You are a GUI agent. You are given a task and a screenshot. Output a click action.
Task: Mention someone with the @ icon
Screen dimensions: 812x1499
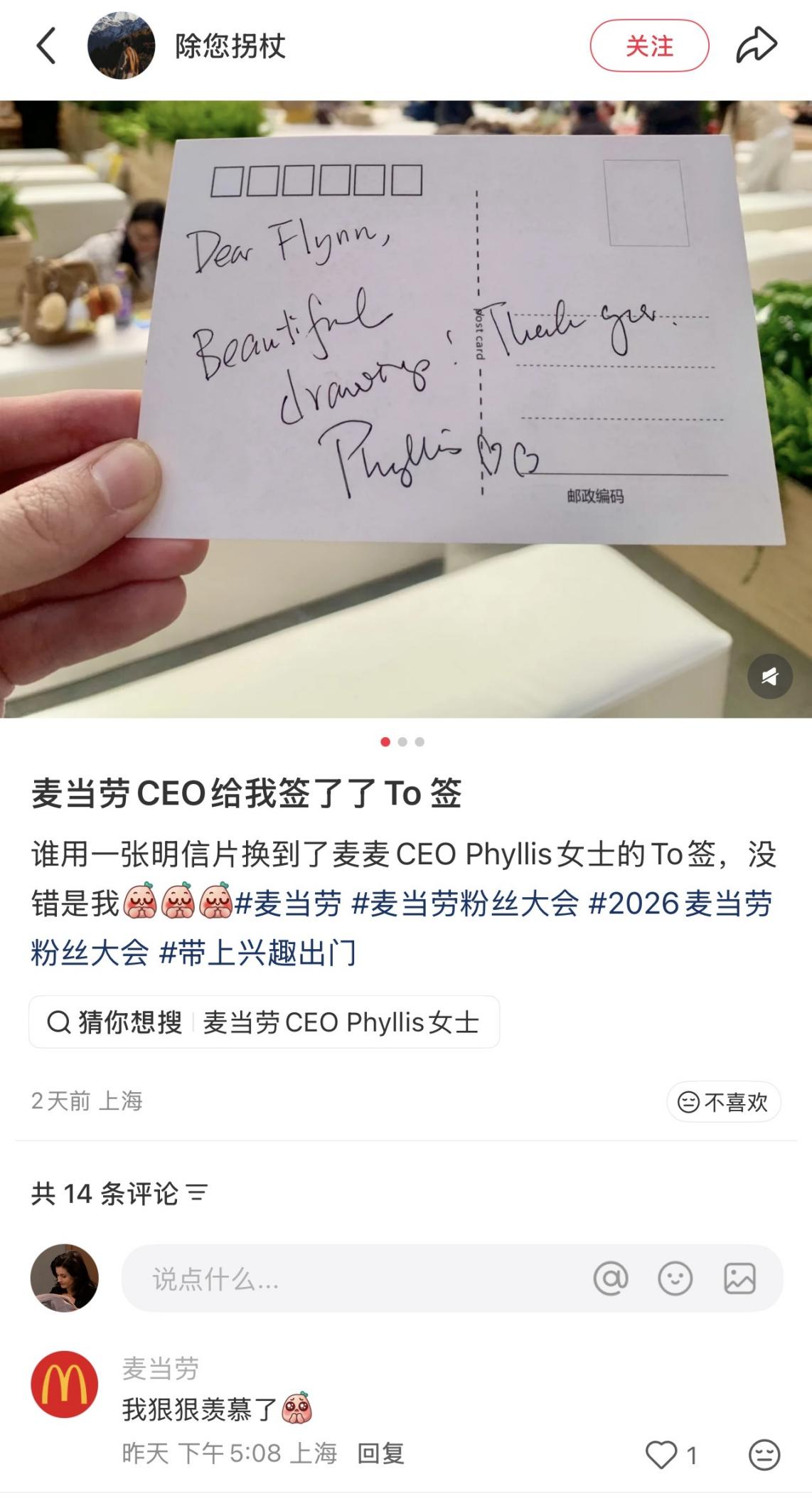[x=611, y=1279]
